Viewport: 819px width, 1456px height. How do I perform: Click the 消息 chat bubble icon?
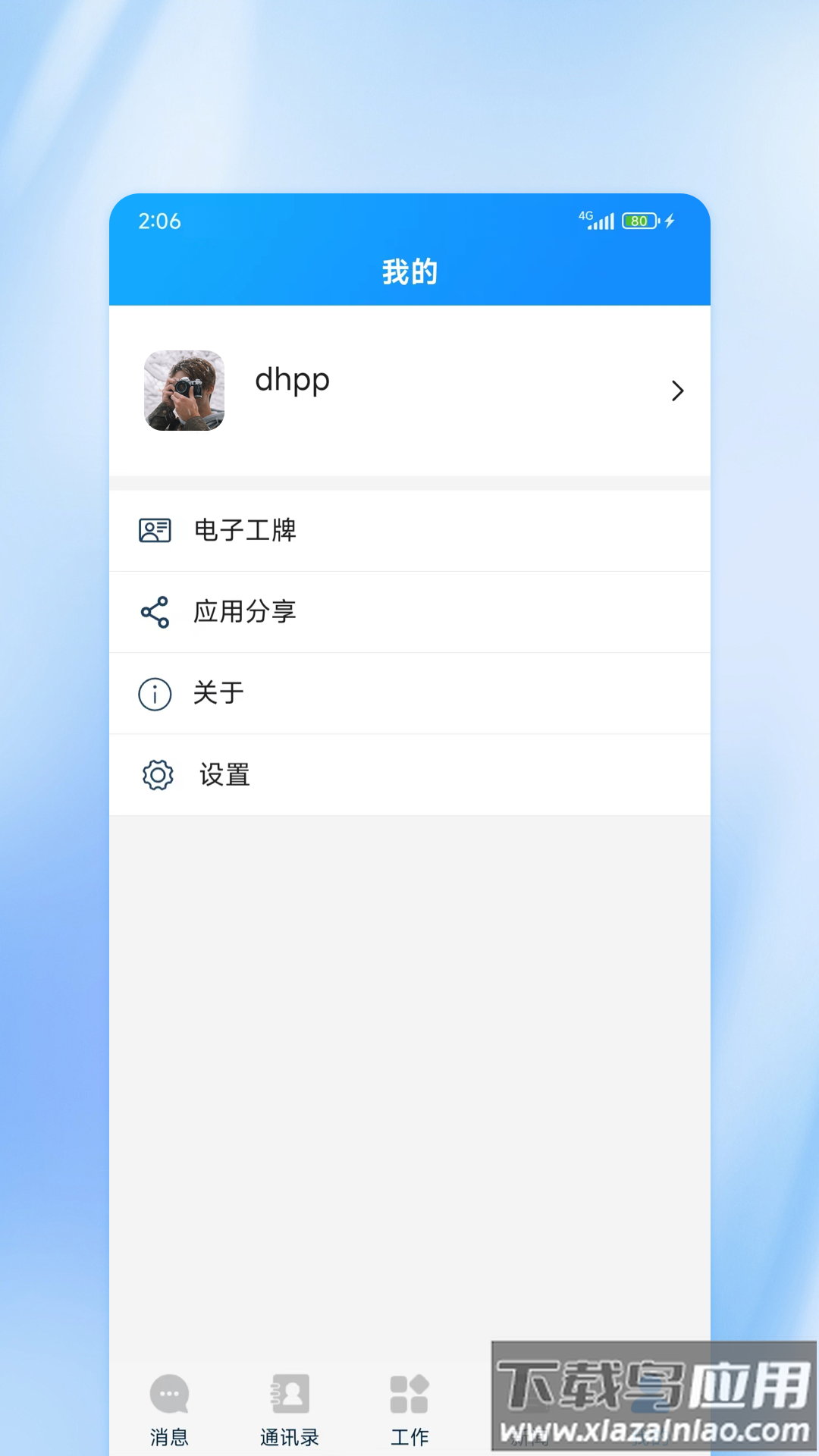click(x=168, y=1392)
